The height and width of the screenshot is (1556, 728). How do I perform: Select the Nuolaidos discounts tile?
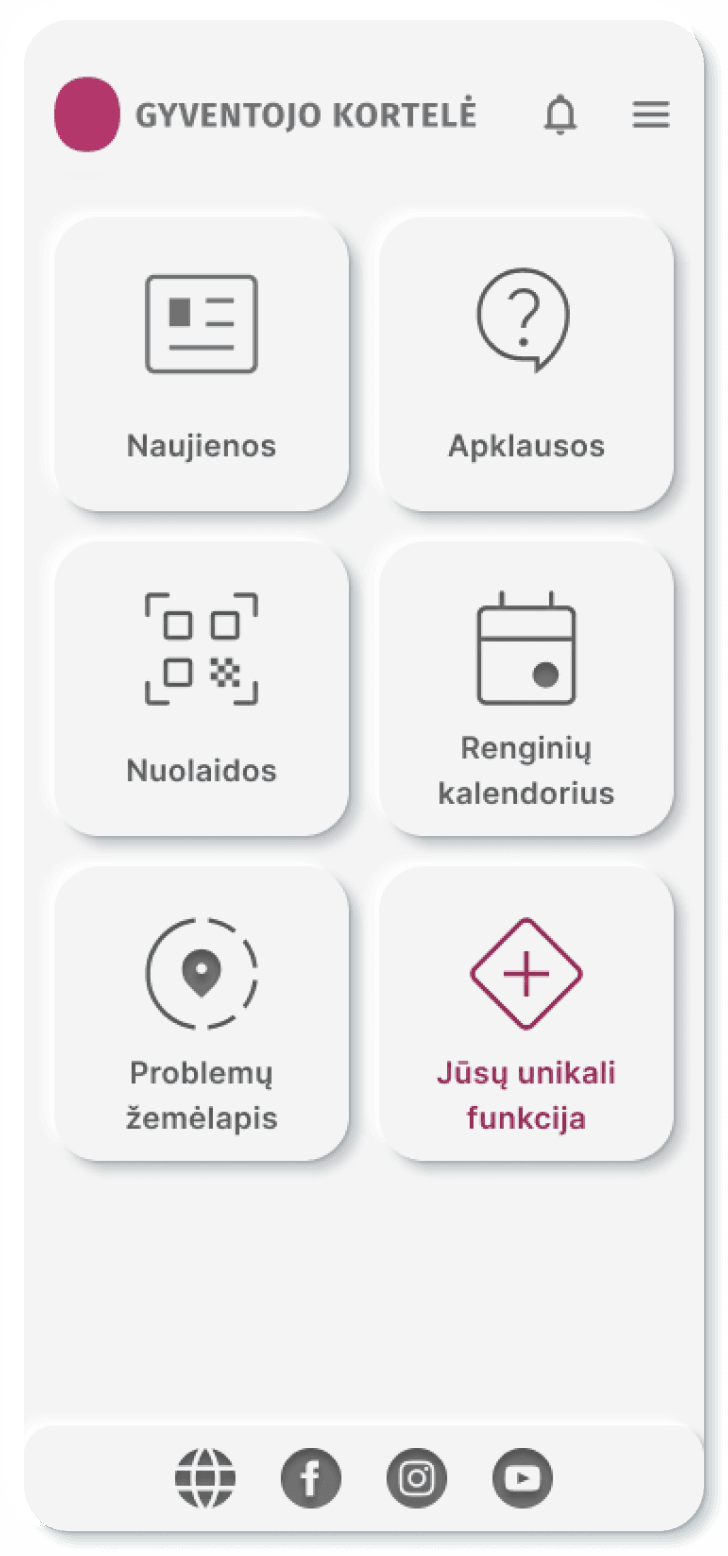pyautogui.click(x=202, y=689)
